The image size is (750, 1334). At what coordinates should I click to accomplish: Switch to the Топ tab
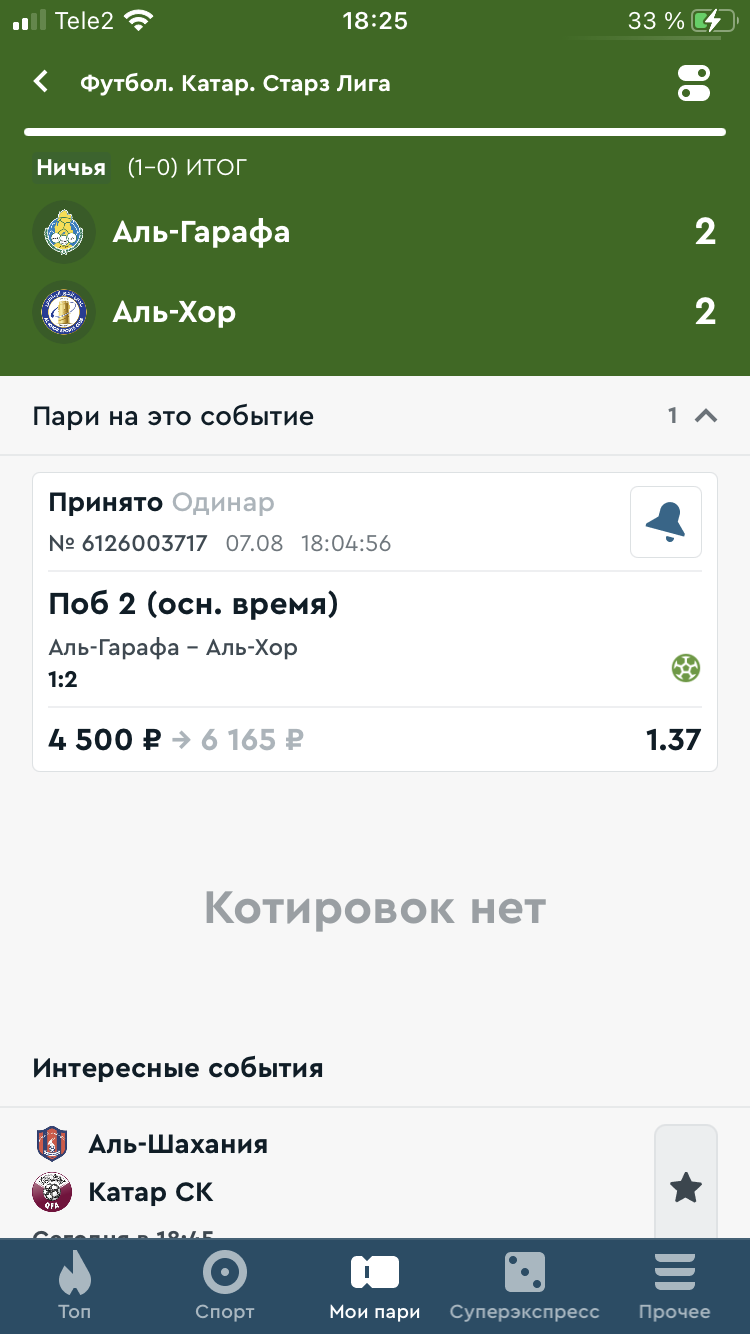(74, 1285)
